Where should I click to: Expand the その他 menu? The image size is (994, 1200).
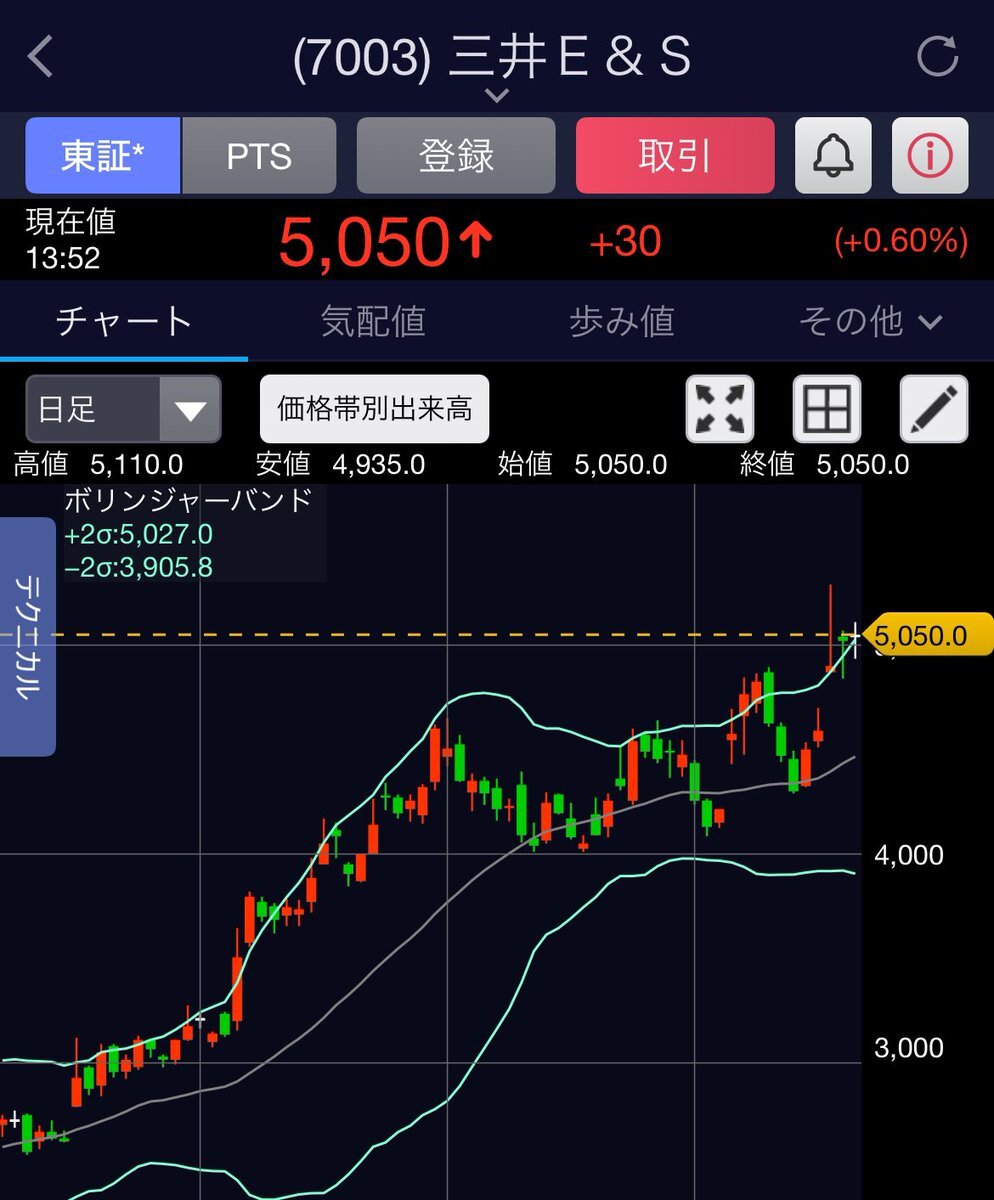tap(870, 321)
